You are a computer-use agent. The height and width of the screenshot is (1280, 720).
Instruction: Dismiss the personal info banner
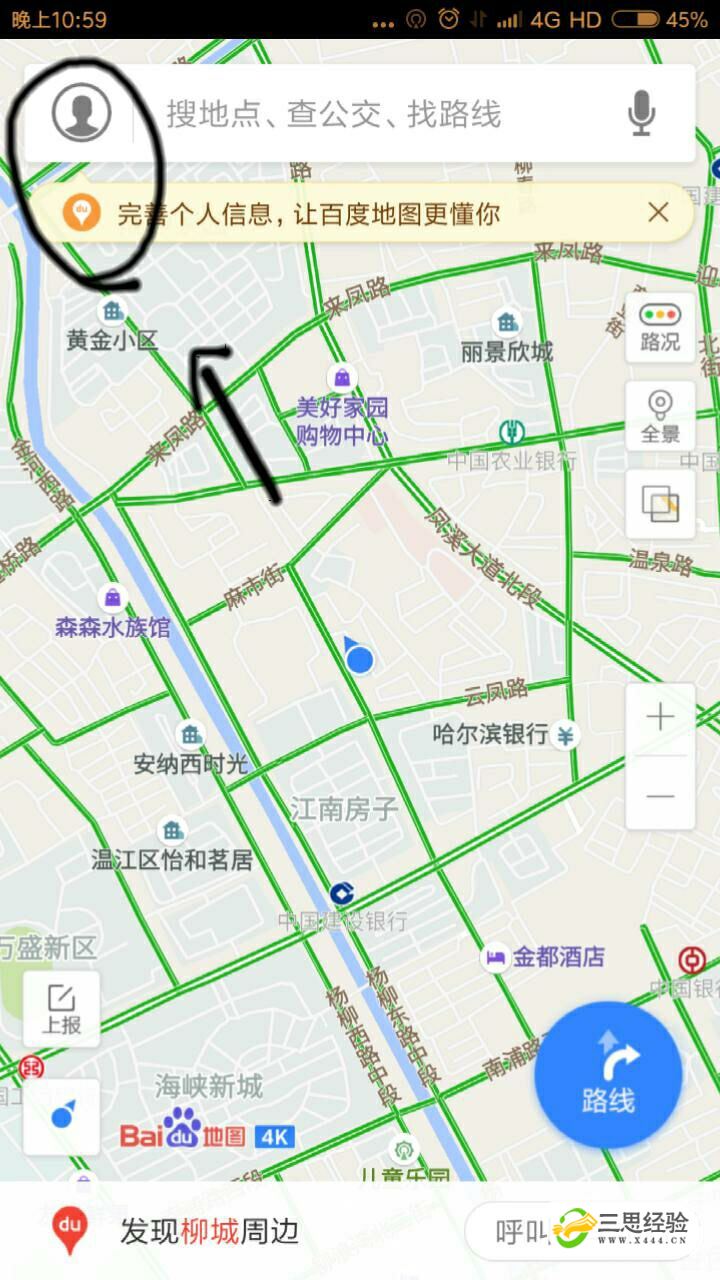point(657,212)
